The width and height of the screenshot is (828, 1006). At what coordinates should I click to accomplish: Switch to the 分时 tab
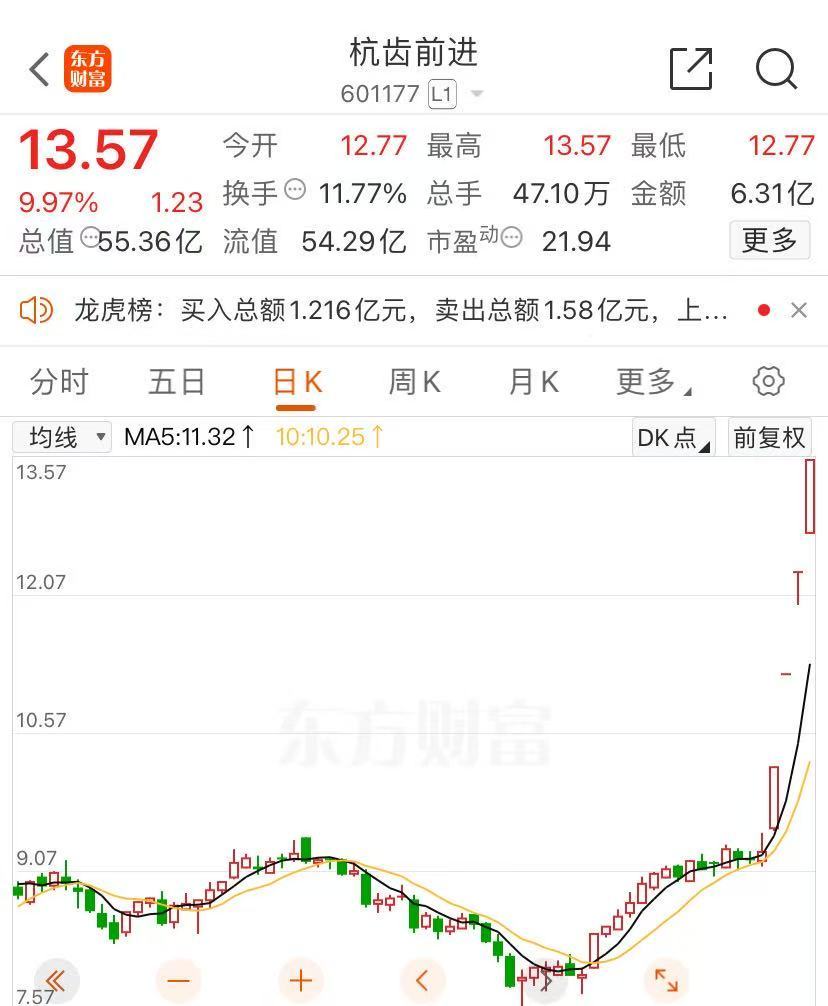point(58,381)
